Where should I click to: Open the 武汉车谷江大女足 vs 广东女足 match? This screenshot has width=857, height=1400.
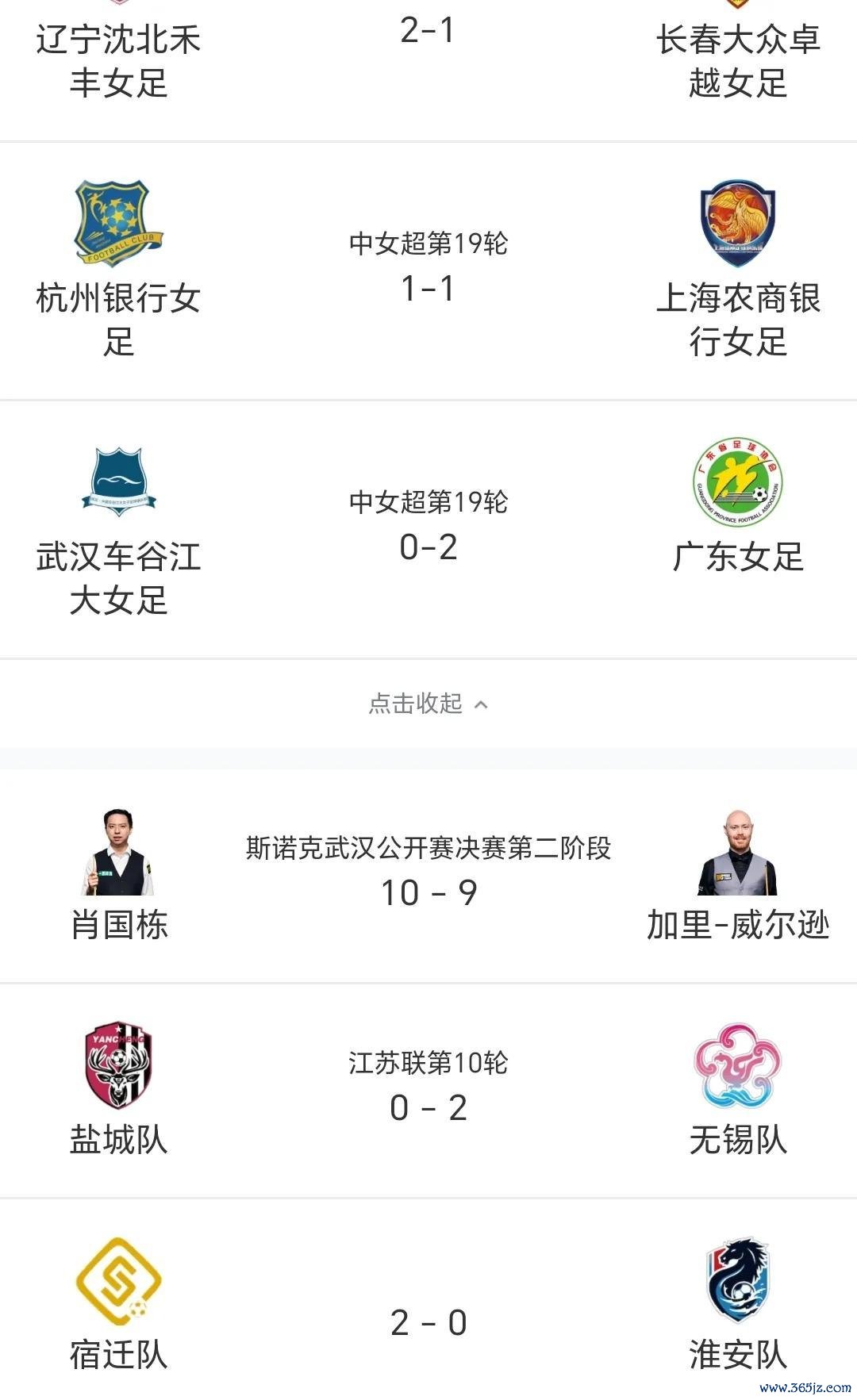click(428, 530)
